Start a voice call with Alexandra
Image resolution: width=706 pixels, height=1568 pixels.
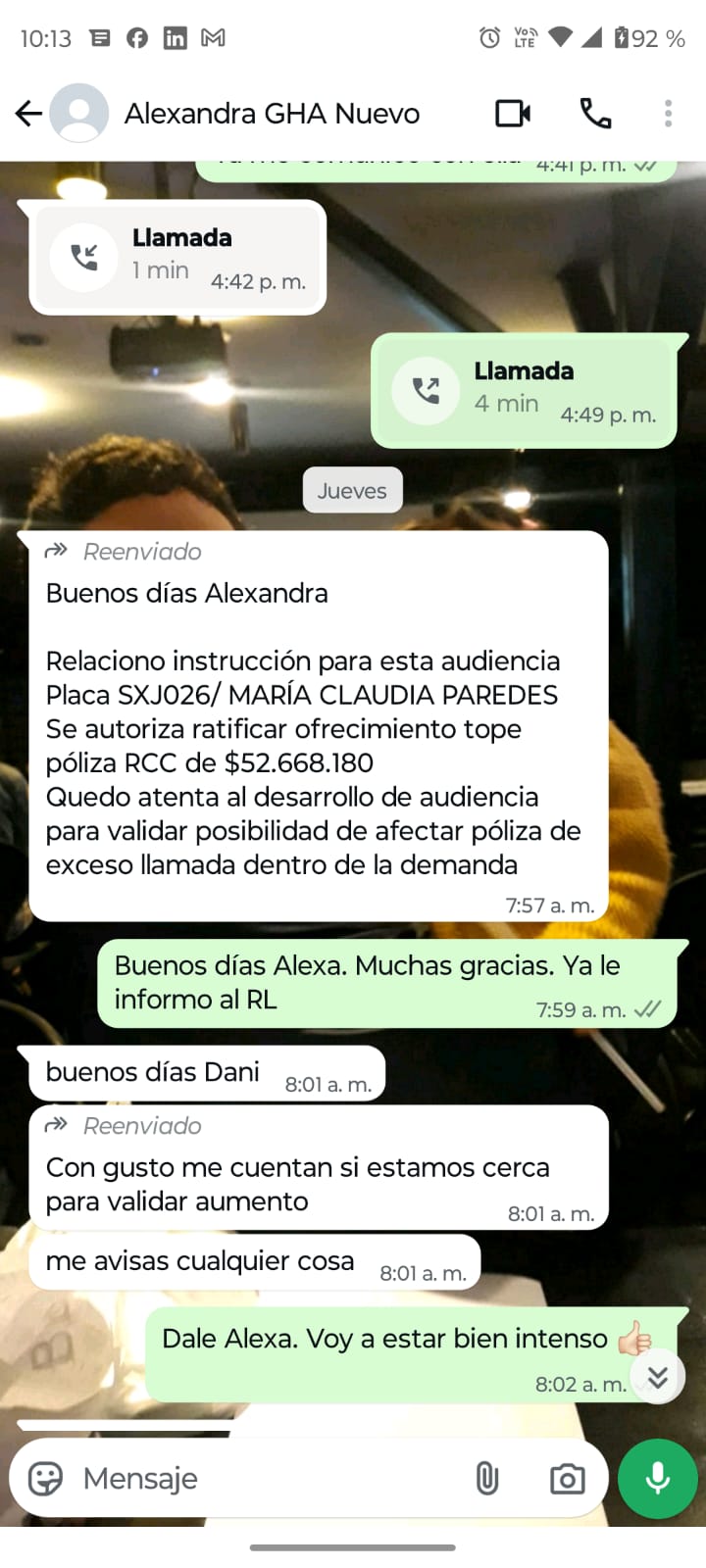595,114
